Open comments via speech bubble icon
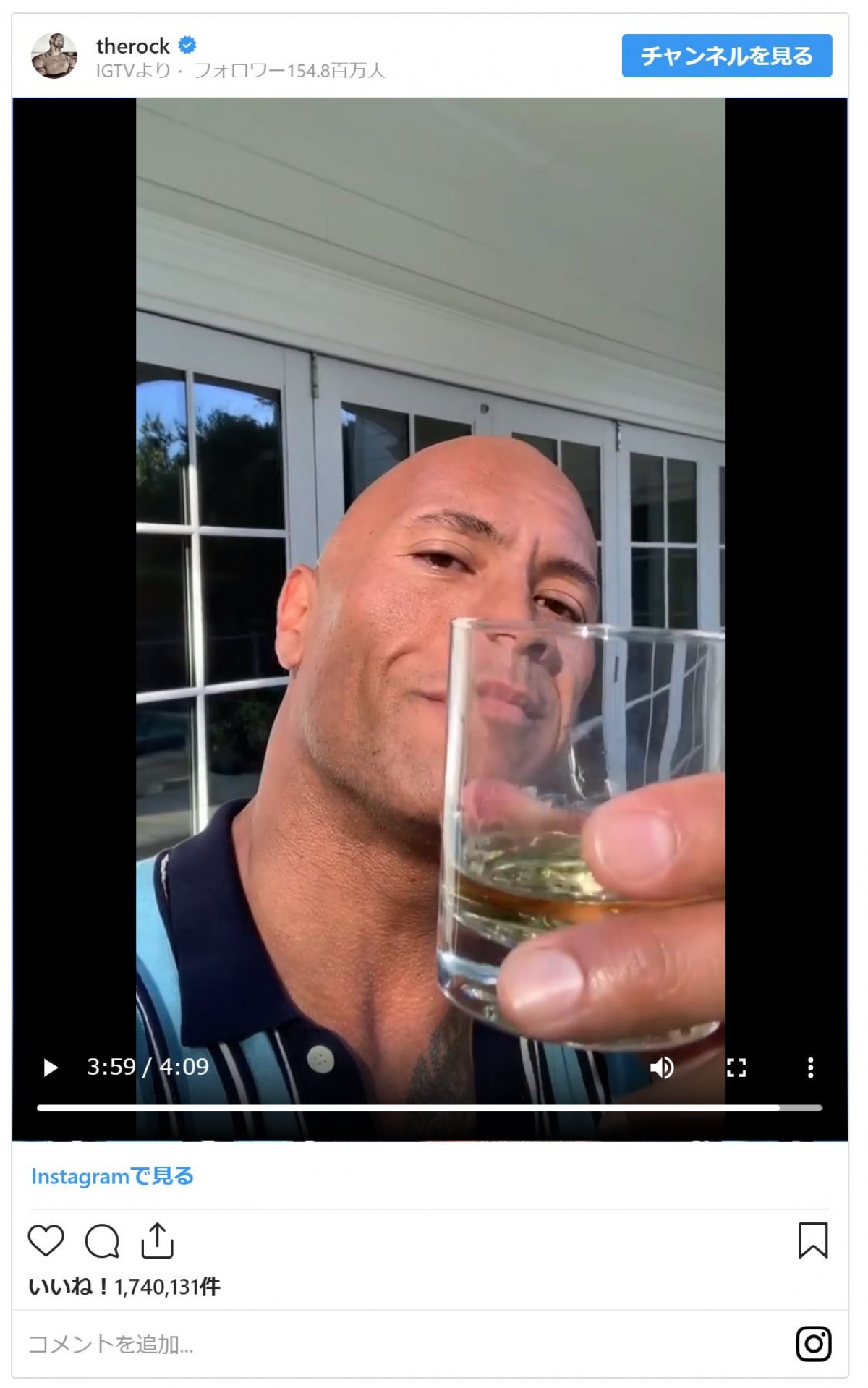This screenshot has height=1388, width=868. (102, 1241)
